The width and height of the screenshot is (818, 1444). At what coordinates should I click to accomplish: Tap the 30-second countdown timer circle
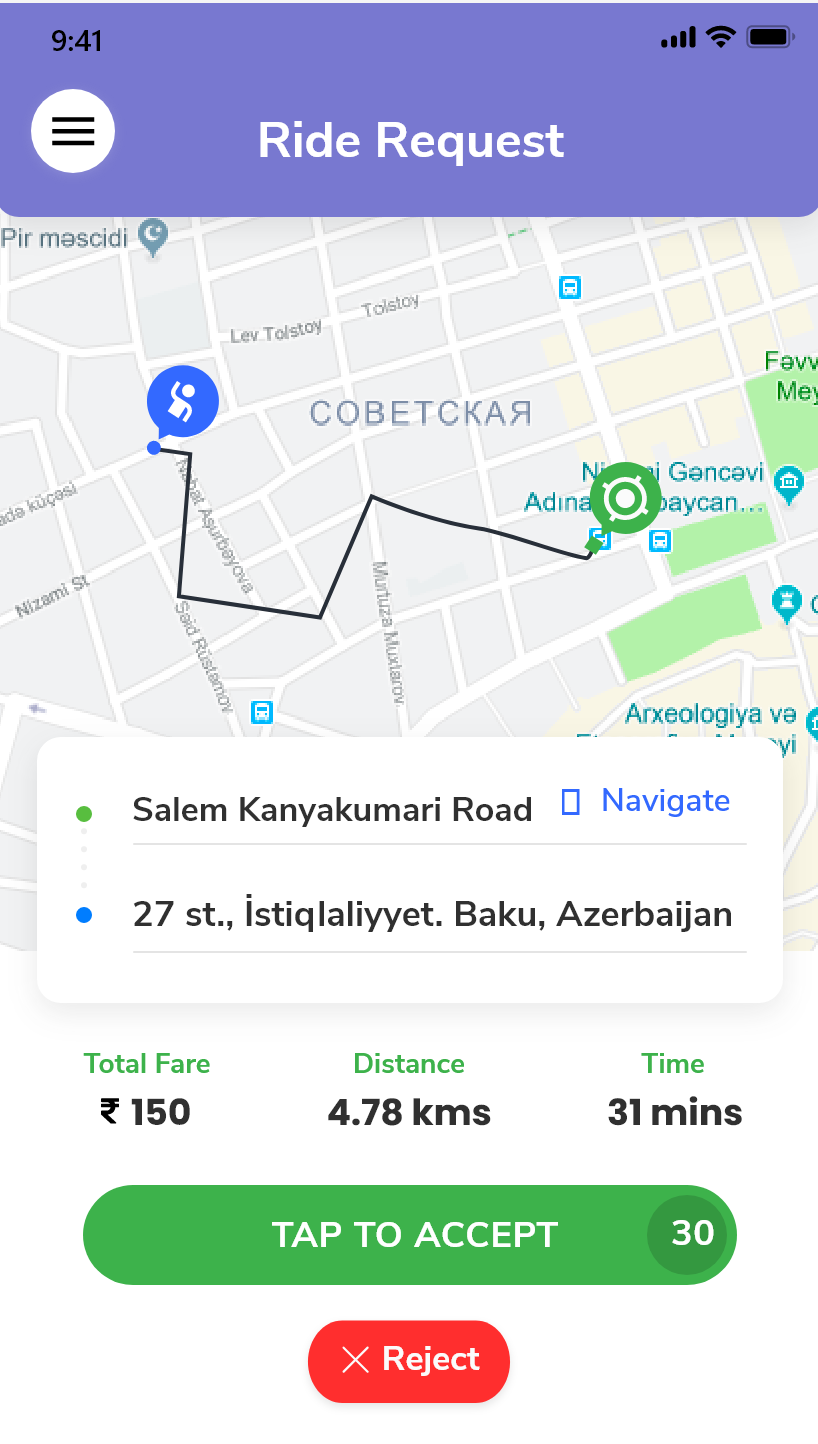[688, 1234]
